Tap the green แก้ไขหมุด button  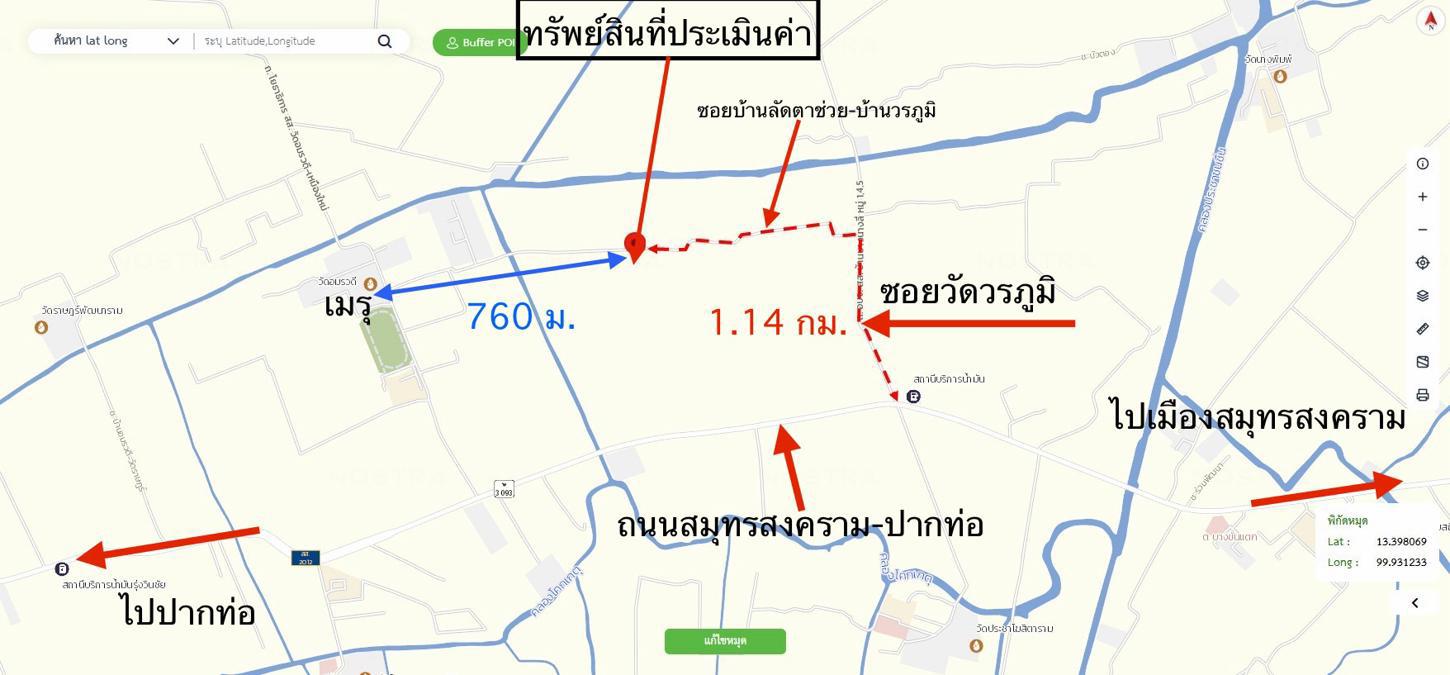pyautogui.click(x=725, y=641)
